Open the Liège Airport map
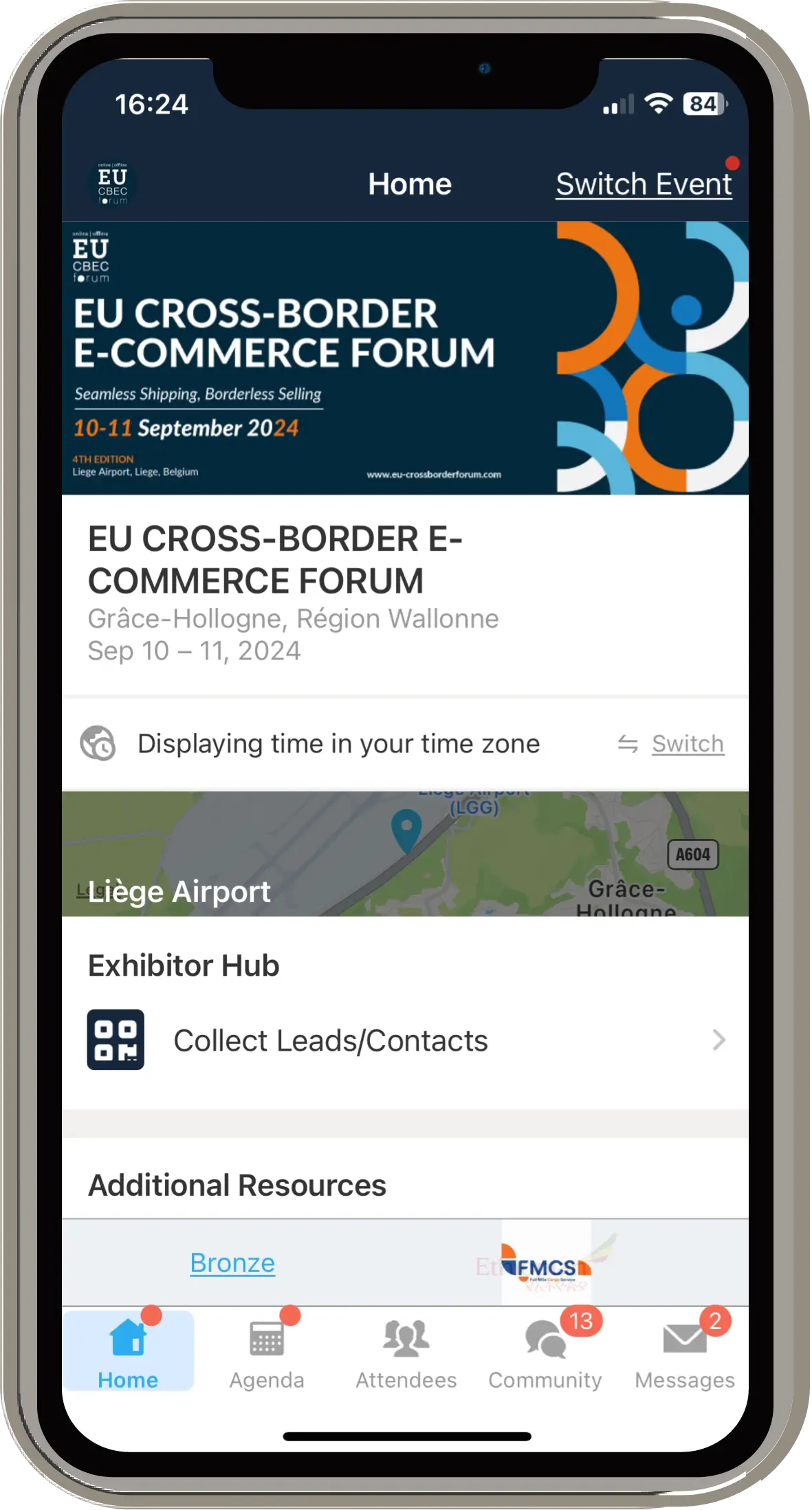812x1510 pixels. point(405,853)
